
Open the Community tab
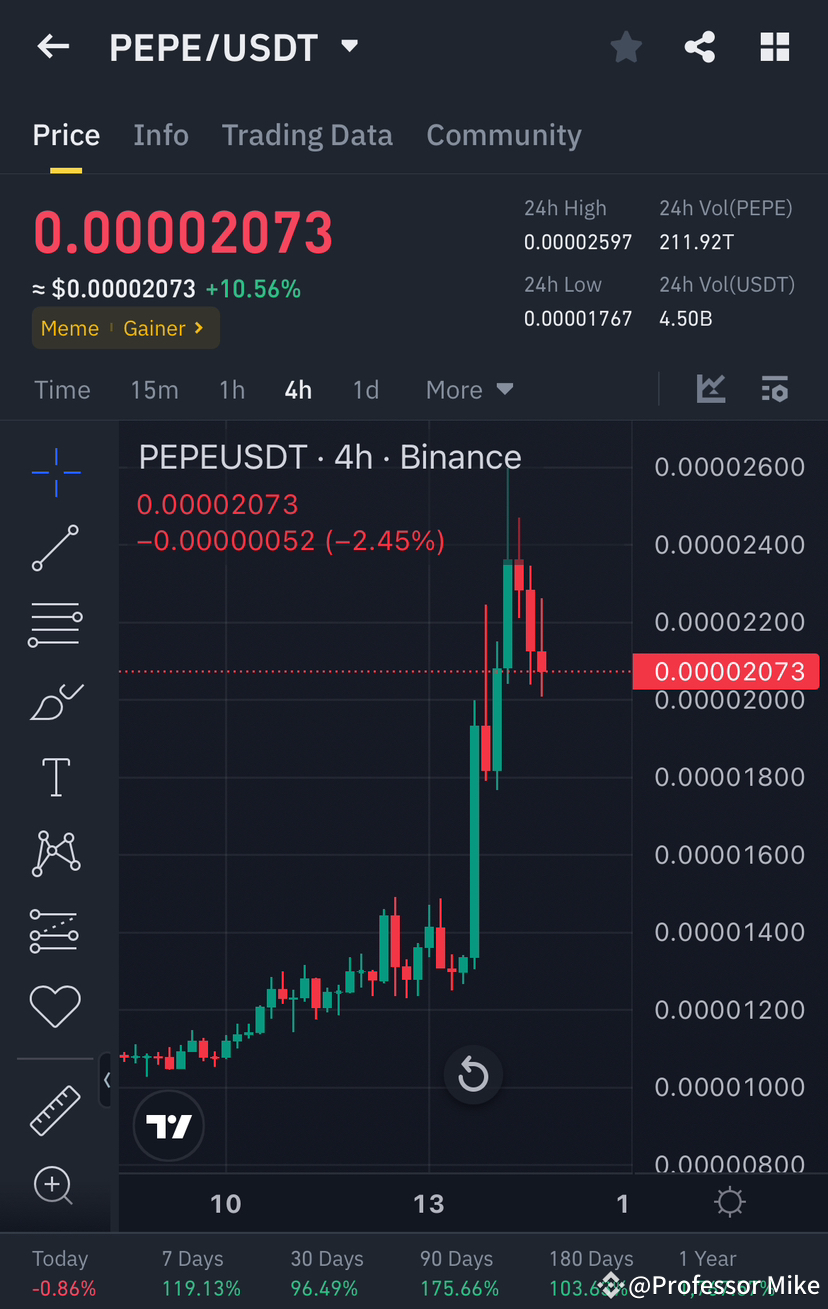[504, 134]
